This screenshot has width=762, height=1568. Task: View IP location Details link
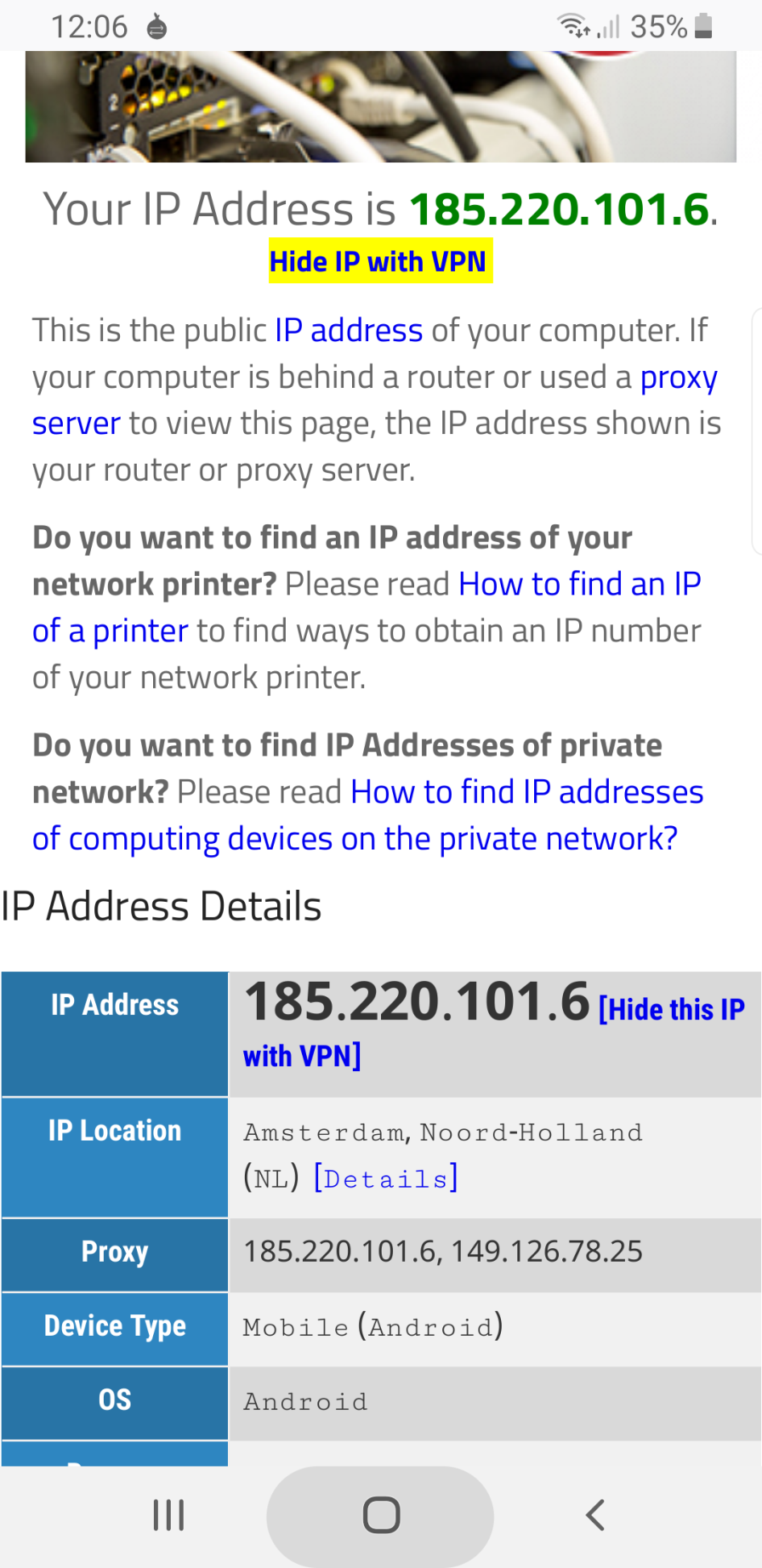point(386,1179)
